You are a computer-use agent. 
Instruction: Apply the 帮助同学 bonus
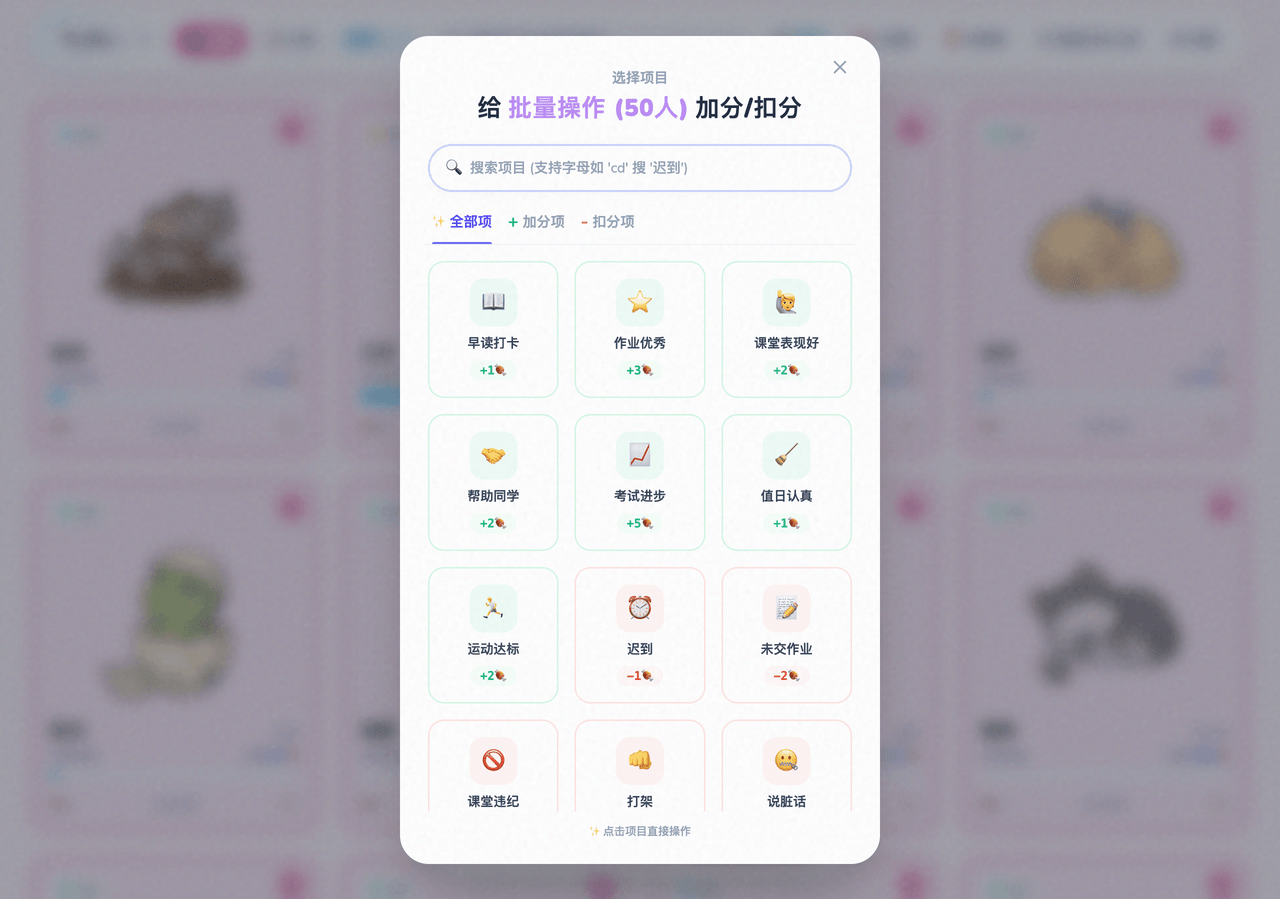point(493,482)
